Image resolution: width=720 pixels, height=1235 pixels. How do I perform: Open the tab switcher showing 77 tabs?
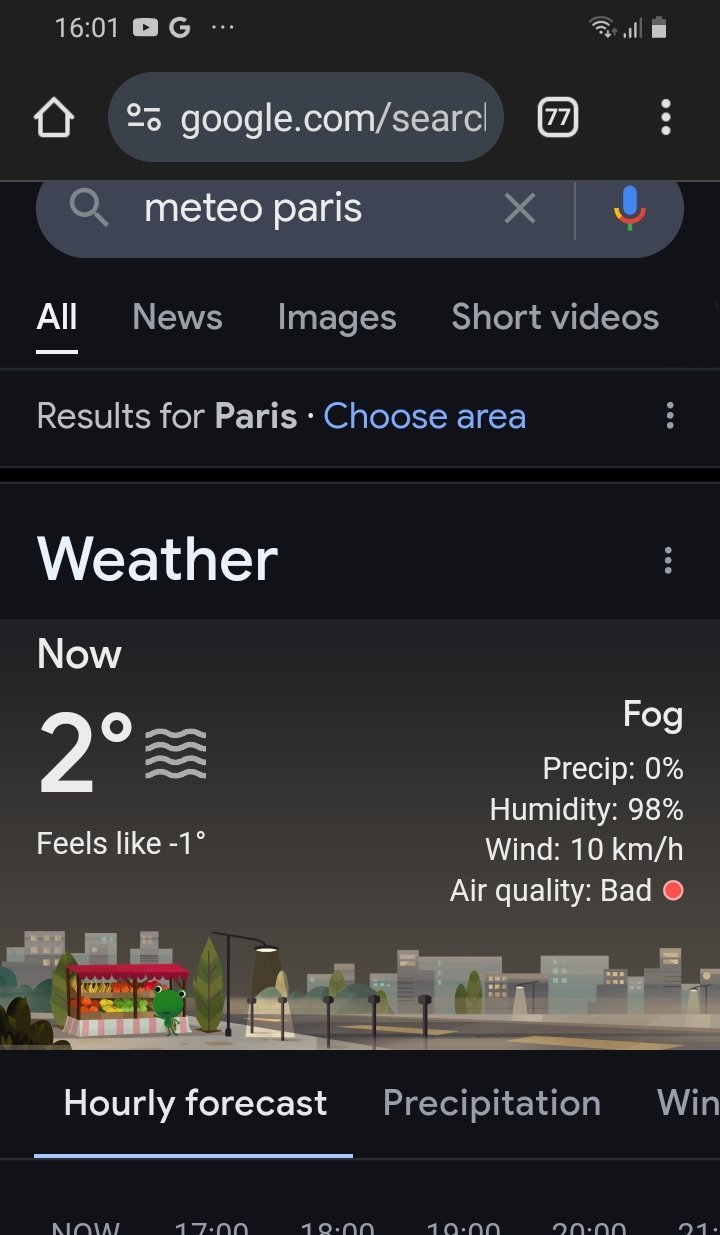557,119
